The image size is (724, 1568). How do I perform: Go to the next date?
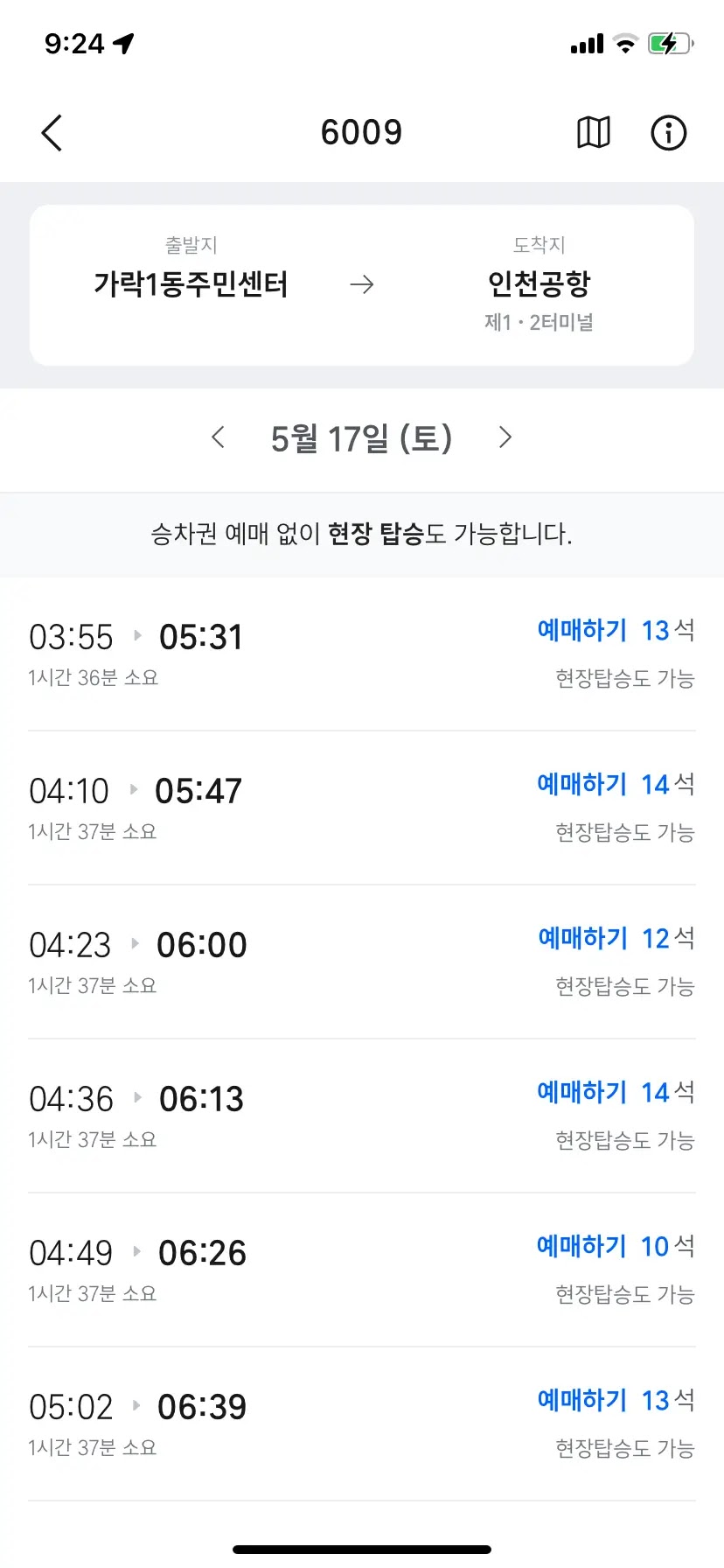click(505, 437)
